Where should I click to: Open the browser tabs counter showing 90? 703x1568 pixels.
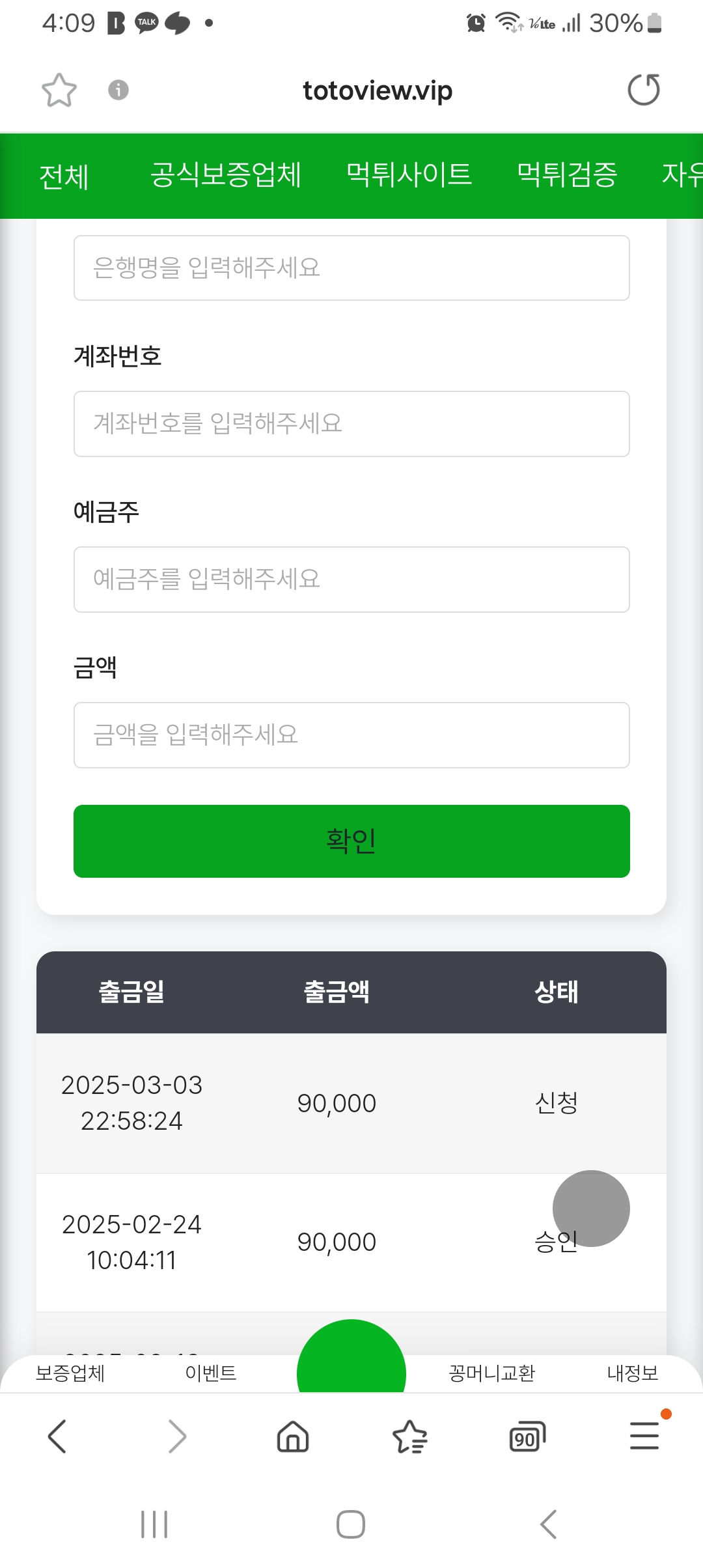pyautogui.click(x=527, y=1437)
